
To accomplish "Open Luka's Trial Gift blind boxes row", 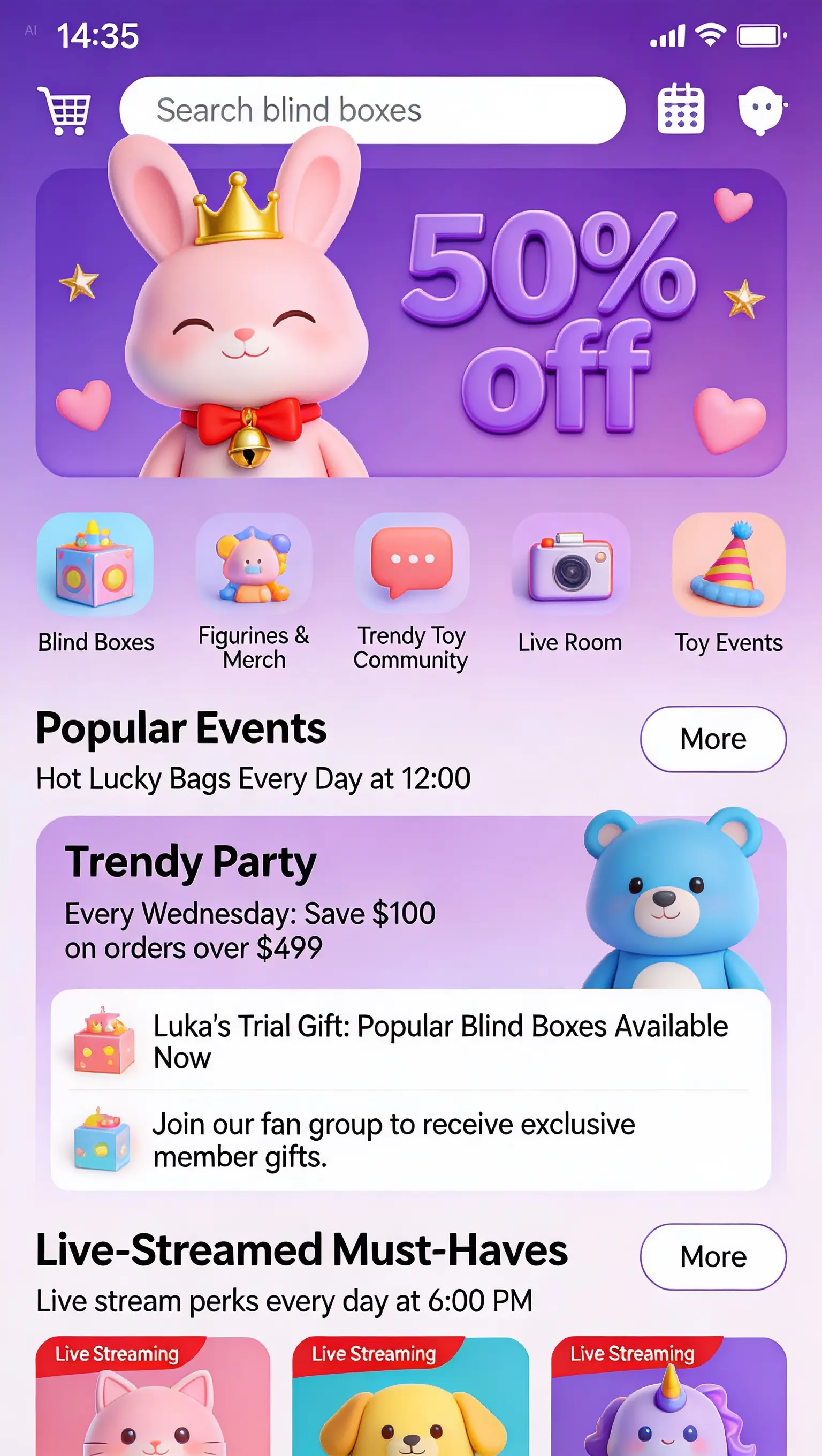I will coord(410,1041).
